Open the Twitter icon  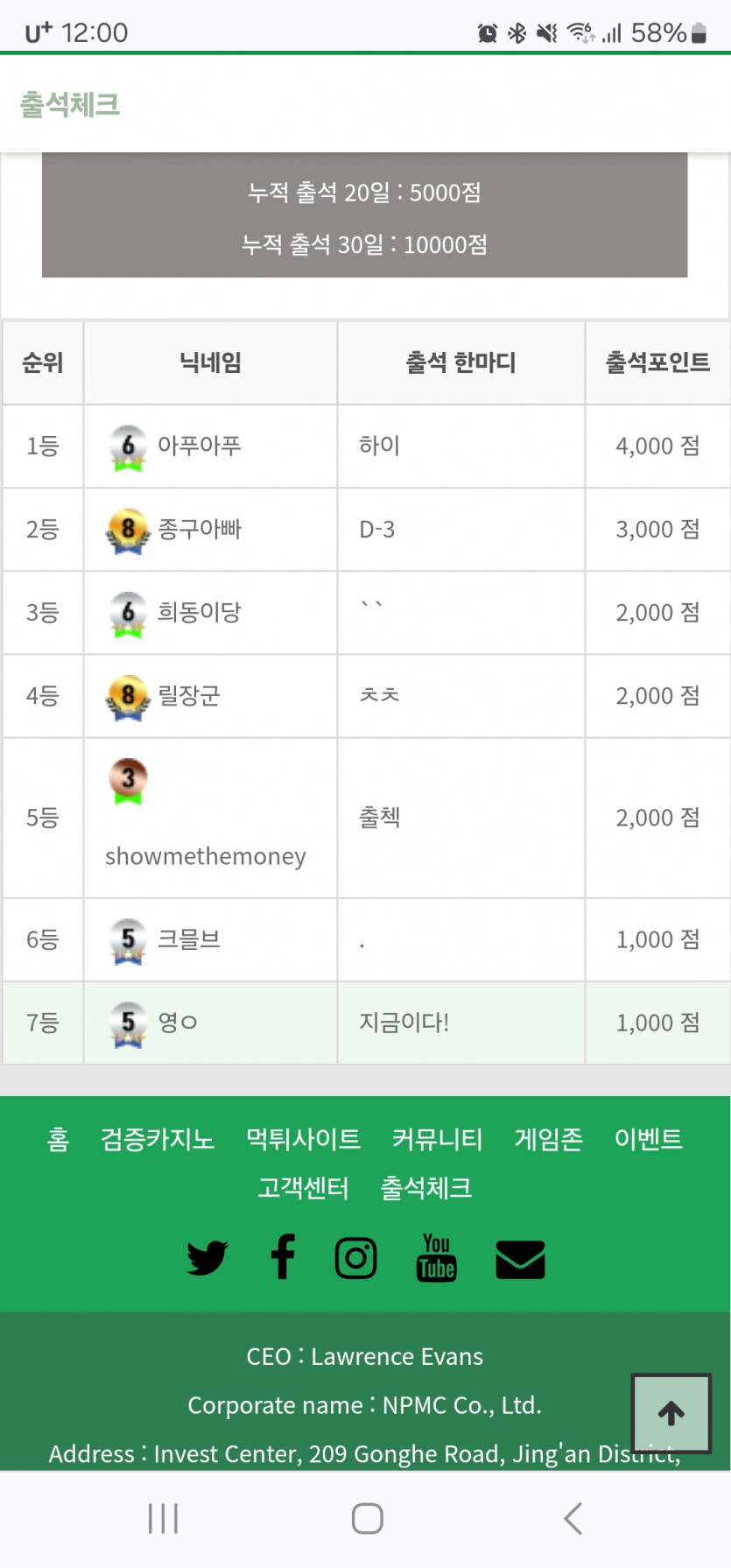(x=207, y=1258)
